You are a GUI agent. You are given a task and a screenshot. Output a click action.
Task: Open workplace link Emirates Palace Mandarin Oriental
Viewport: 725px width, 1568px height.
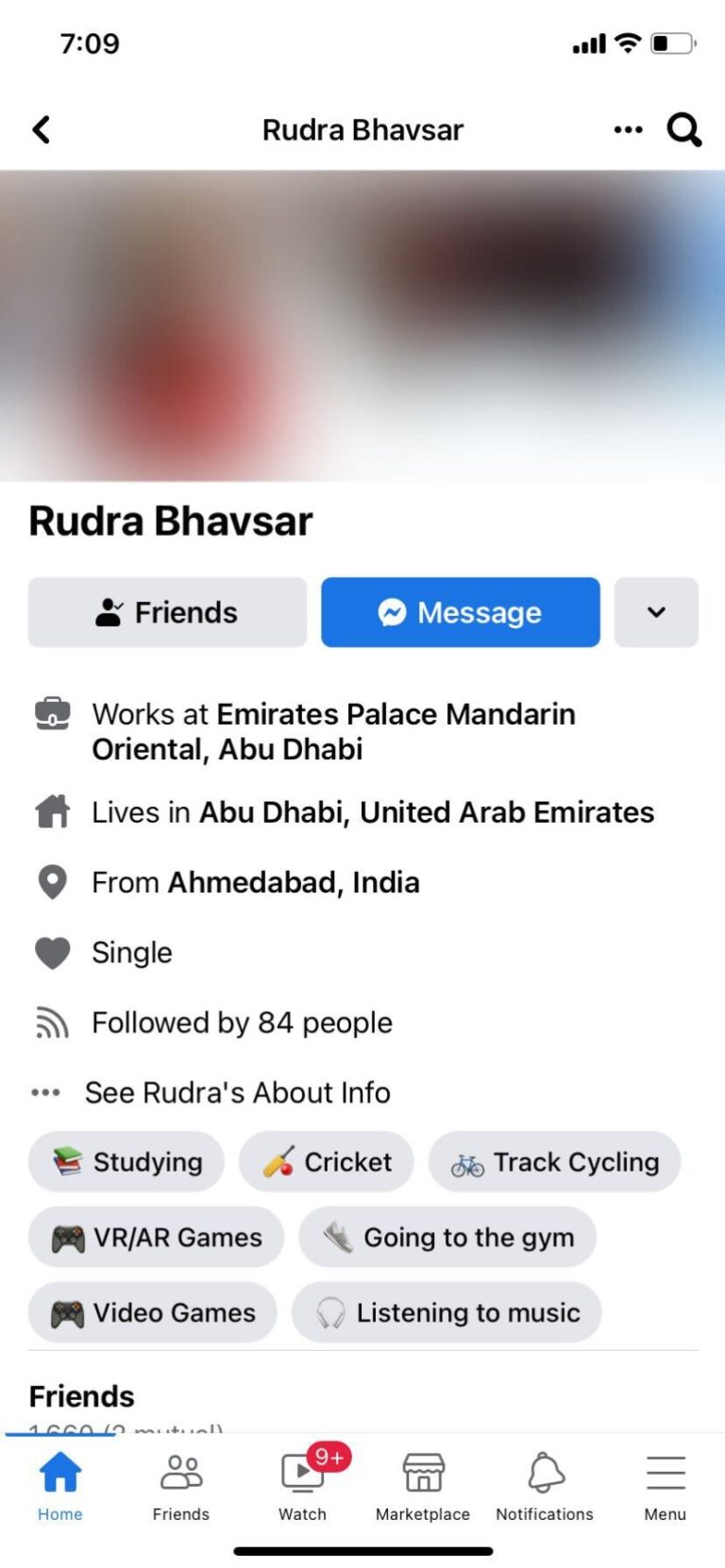pos(395,714)
